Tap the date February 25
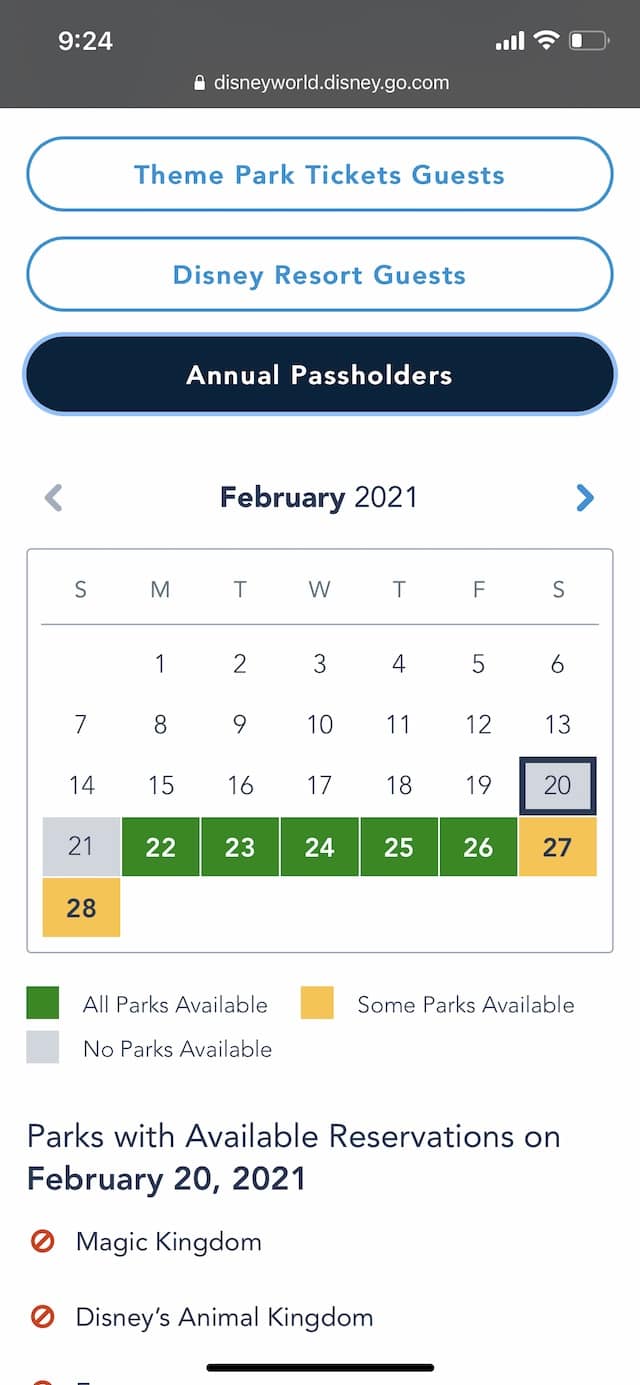The image size is (640, 1385). (398, 847)
